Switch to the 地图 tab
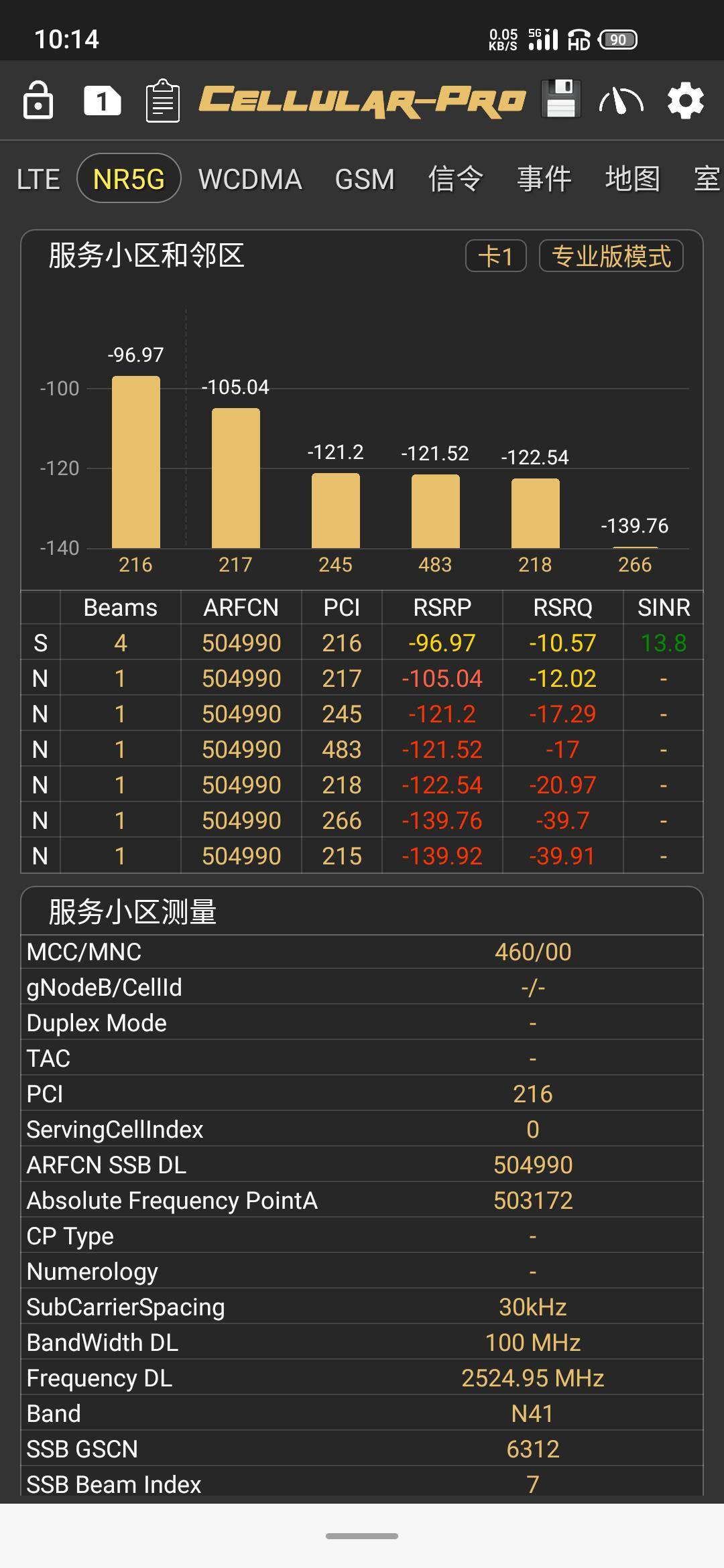Image resolution: width=724 pixels, height=1568 pixels. coord(632,179)
